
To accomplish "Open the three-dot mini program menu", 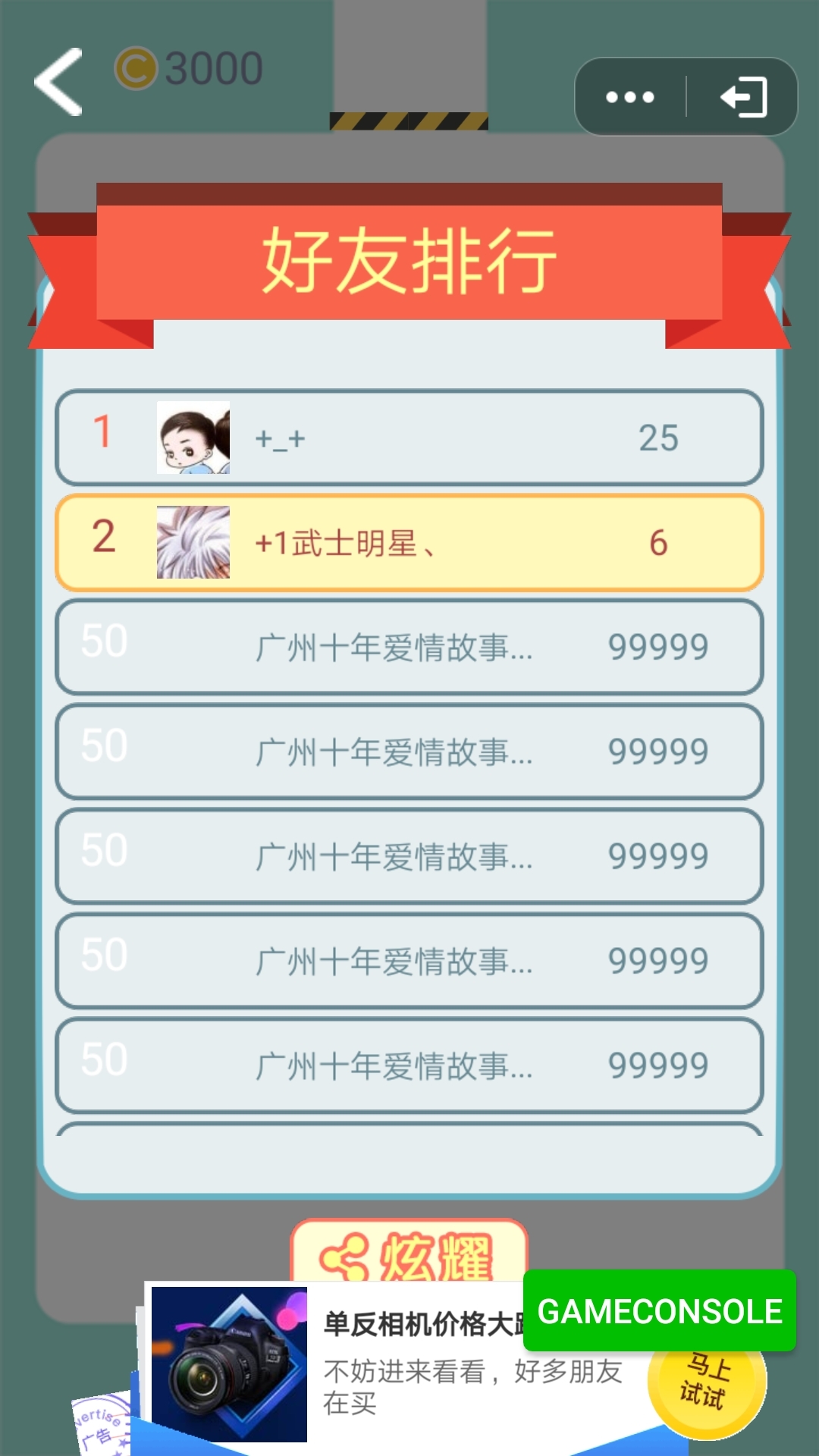I will pyautogui.click(x=630, y=97).
